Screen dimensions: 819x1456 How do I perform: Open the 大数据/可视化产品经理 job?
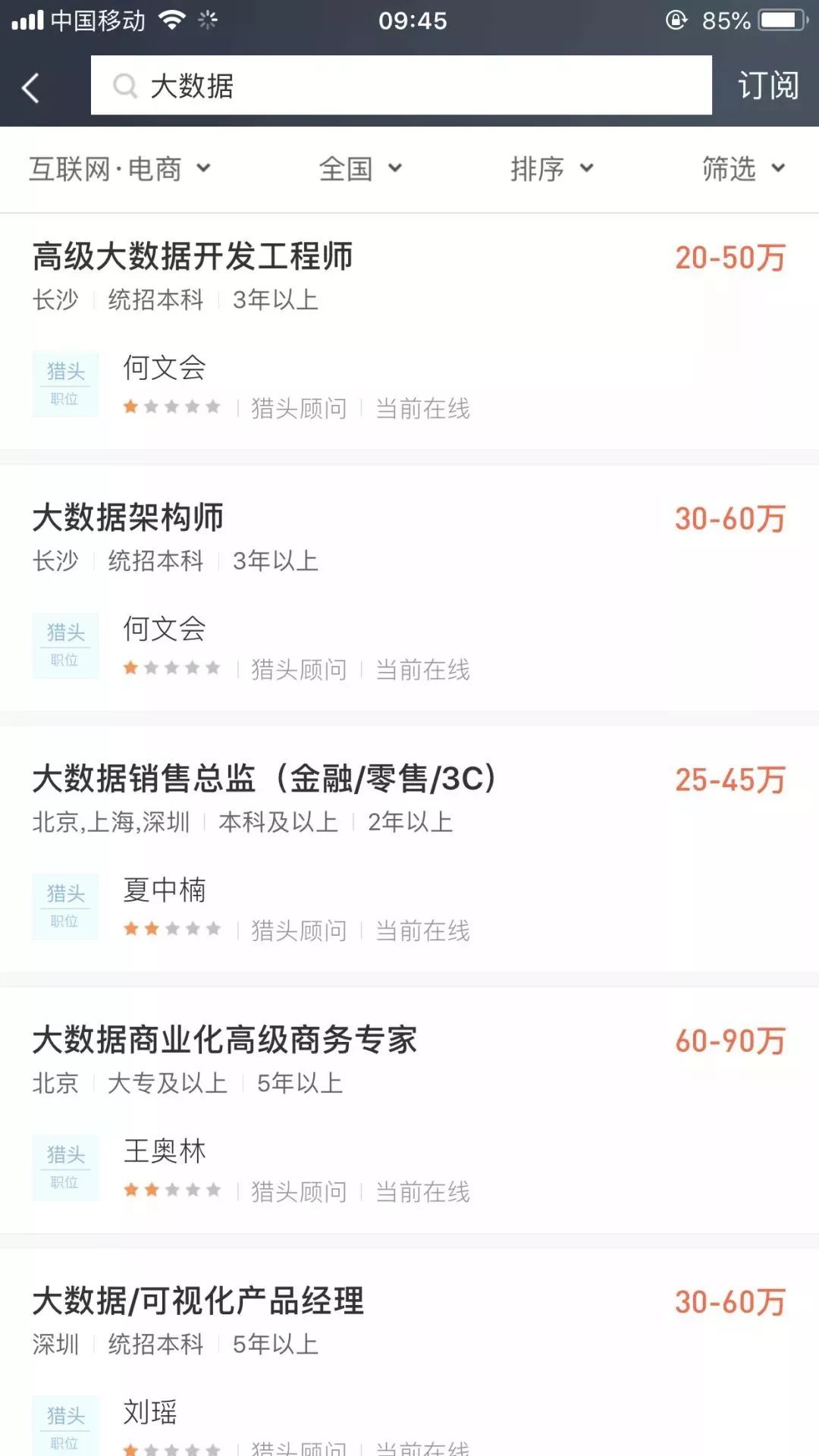pyautogui.click(x=198, y=1301)
